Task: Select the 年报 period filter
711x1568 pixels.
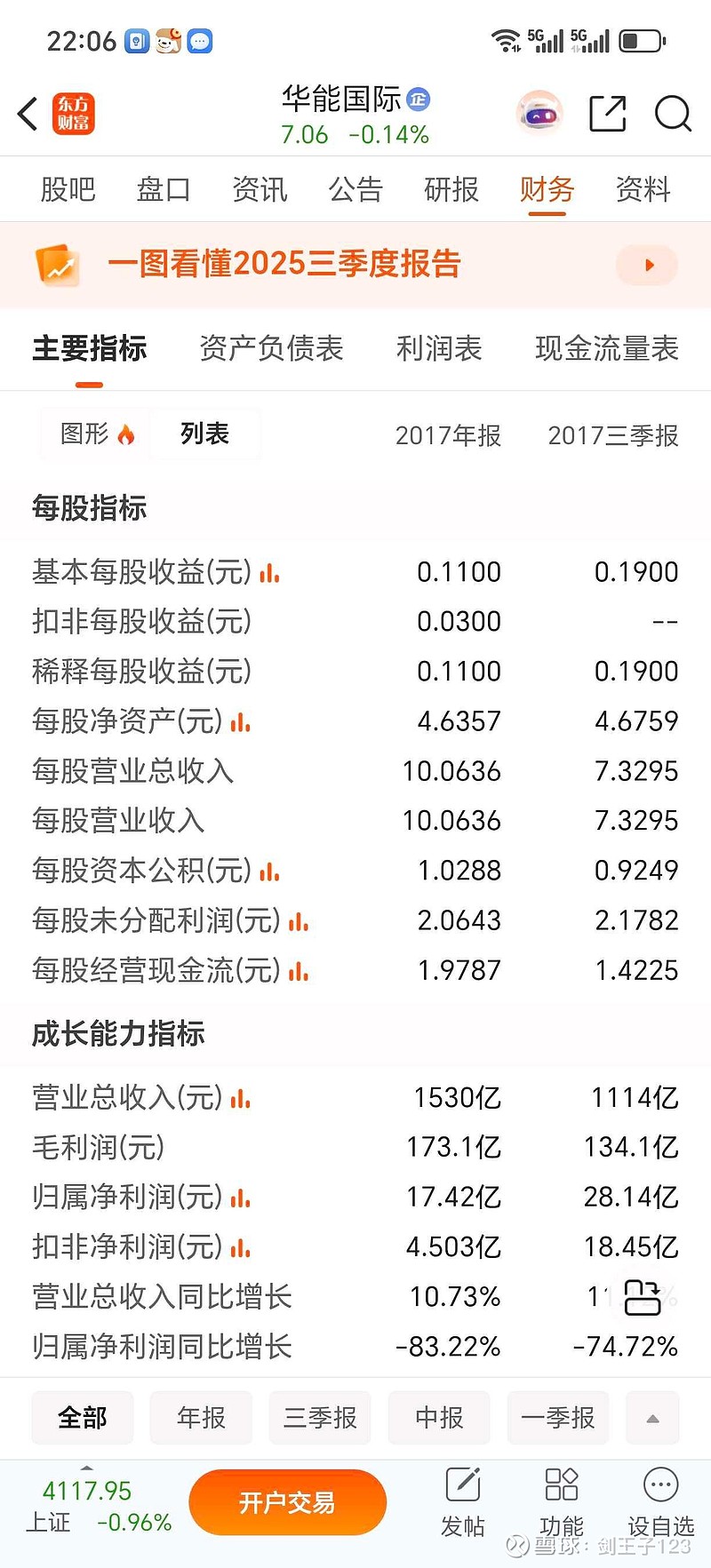Action: point(200,1418)
